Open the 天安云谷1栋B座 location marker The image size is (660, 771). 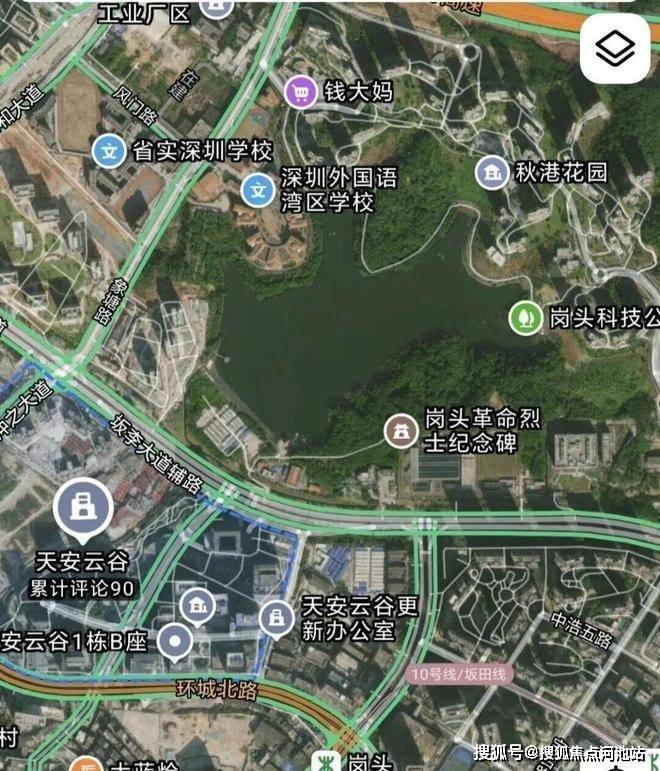pyautogui.click(x=176, y=641)
